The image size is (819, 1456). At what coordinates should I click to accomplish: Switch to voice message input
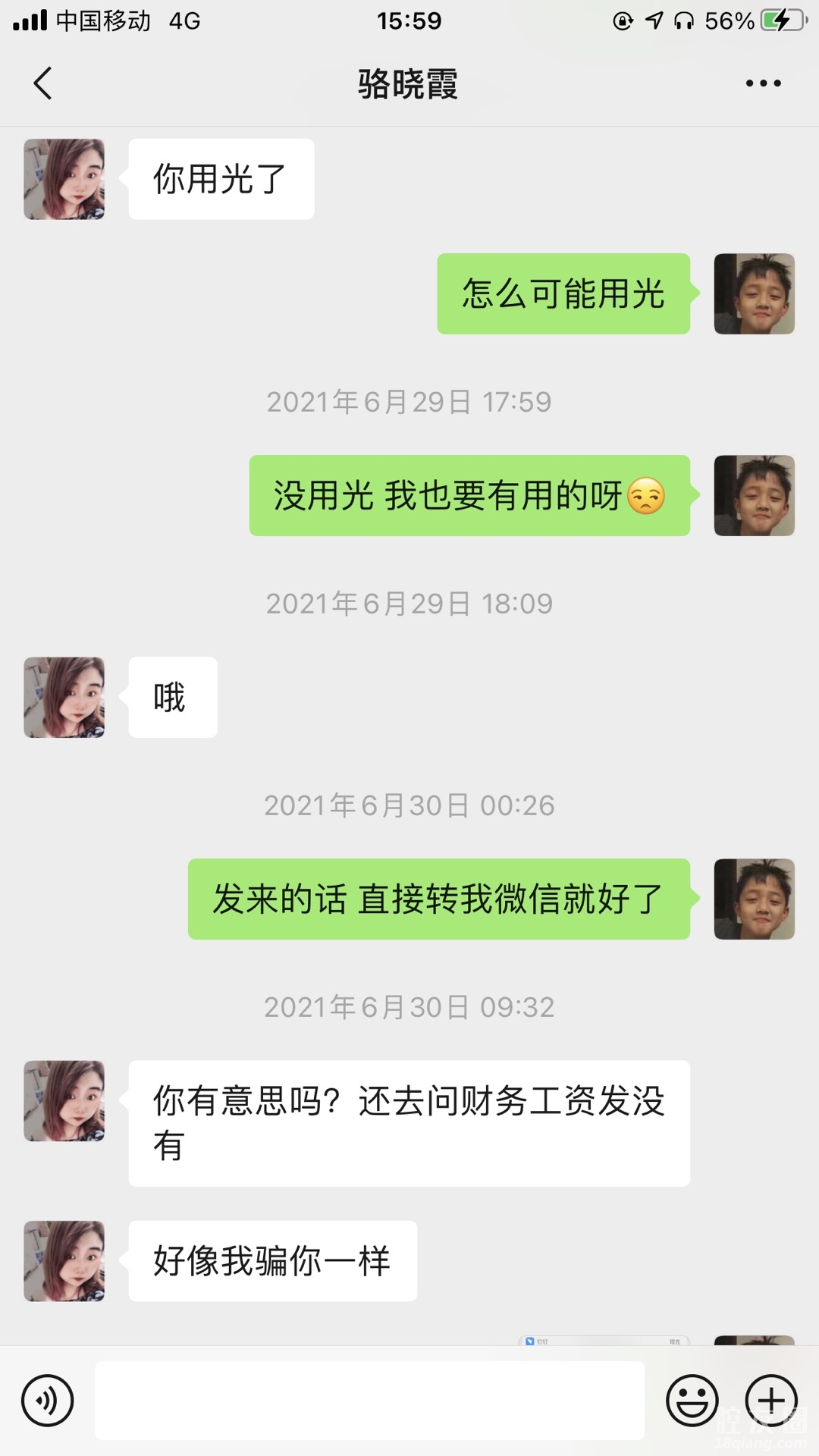[48, 1401]
